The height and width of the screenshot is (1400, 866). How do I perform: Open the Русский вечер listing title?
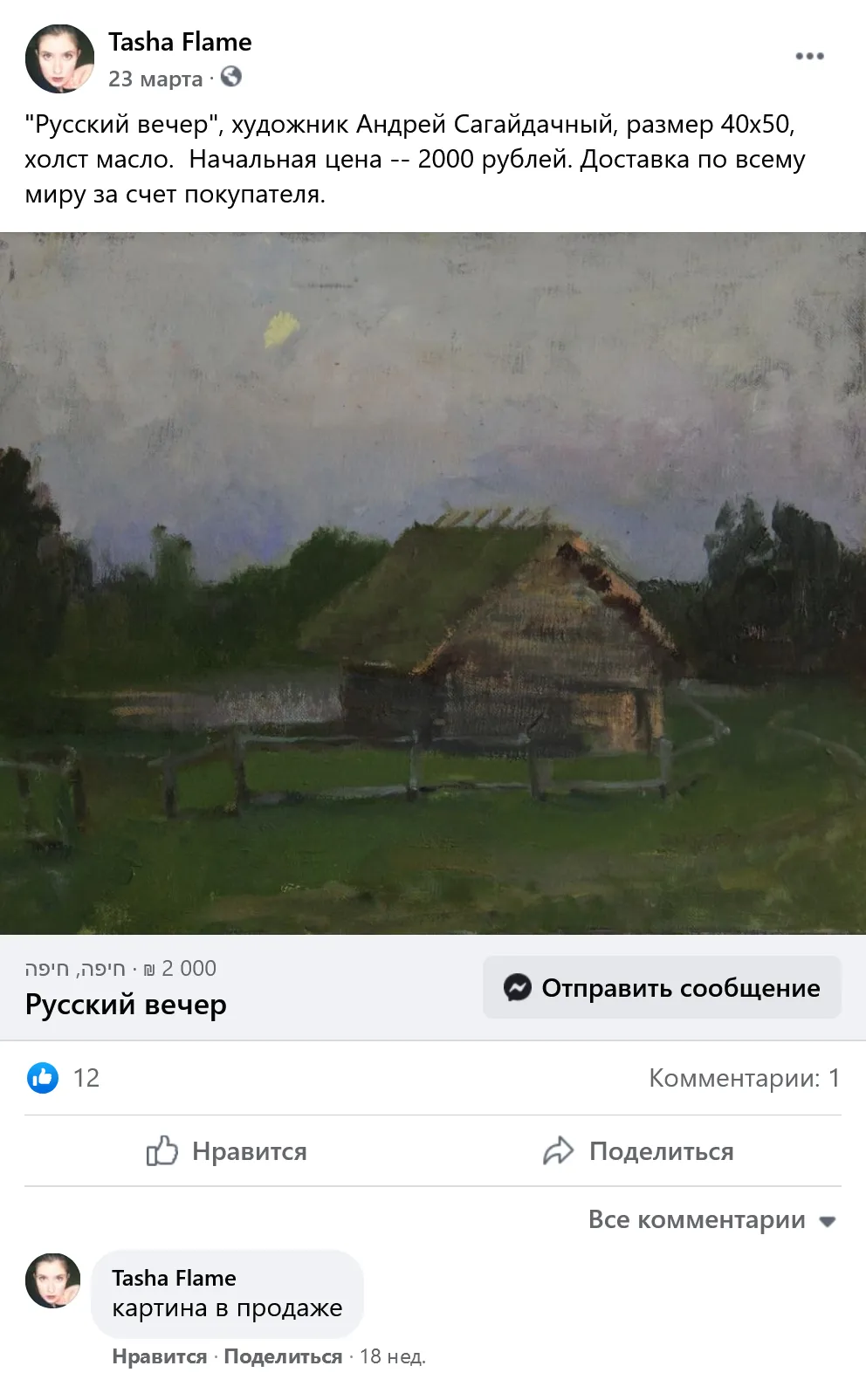(x=126, y=1005)
